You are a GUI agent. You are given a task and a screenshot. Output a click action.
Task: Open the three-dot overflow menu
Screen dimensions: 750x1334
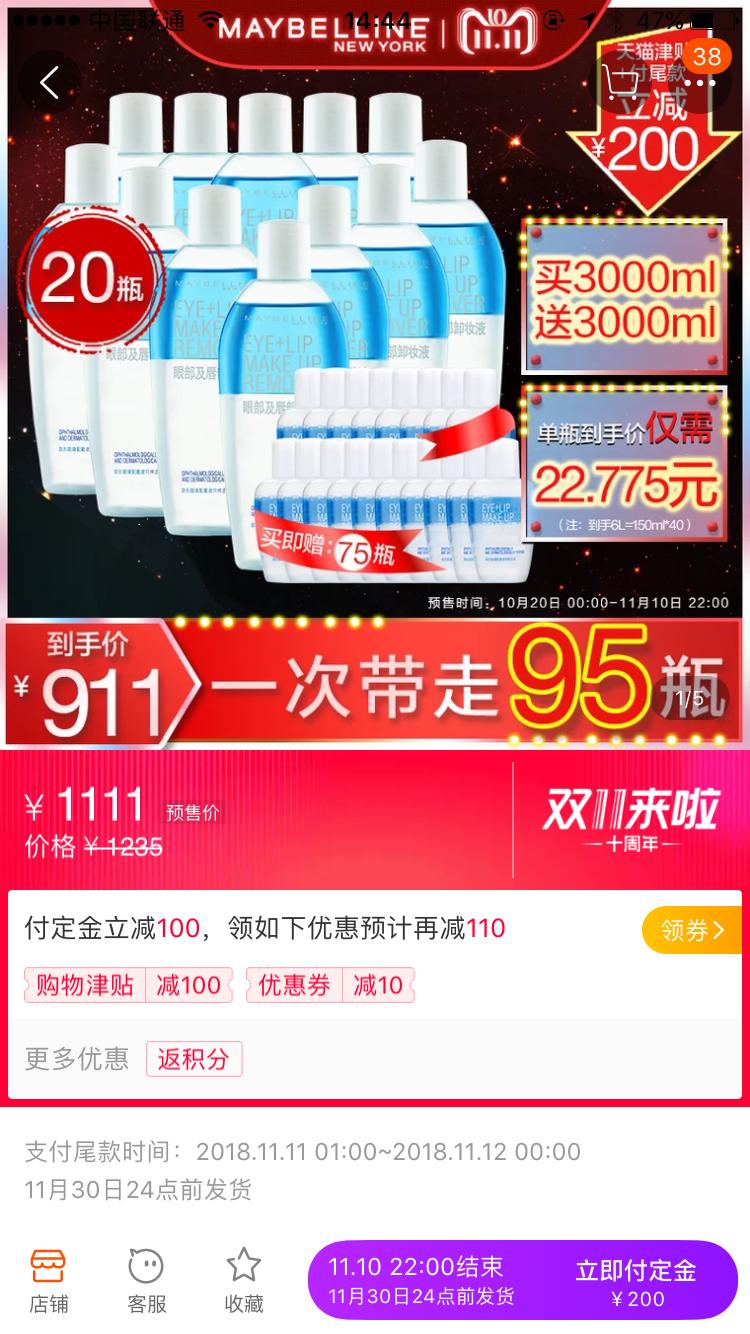[x=699, y=82]
